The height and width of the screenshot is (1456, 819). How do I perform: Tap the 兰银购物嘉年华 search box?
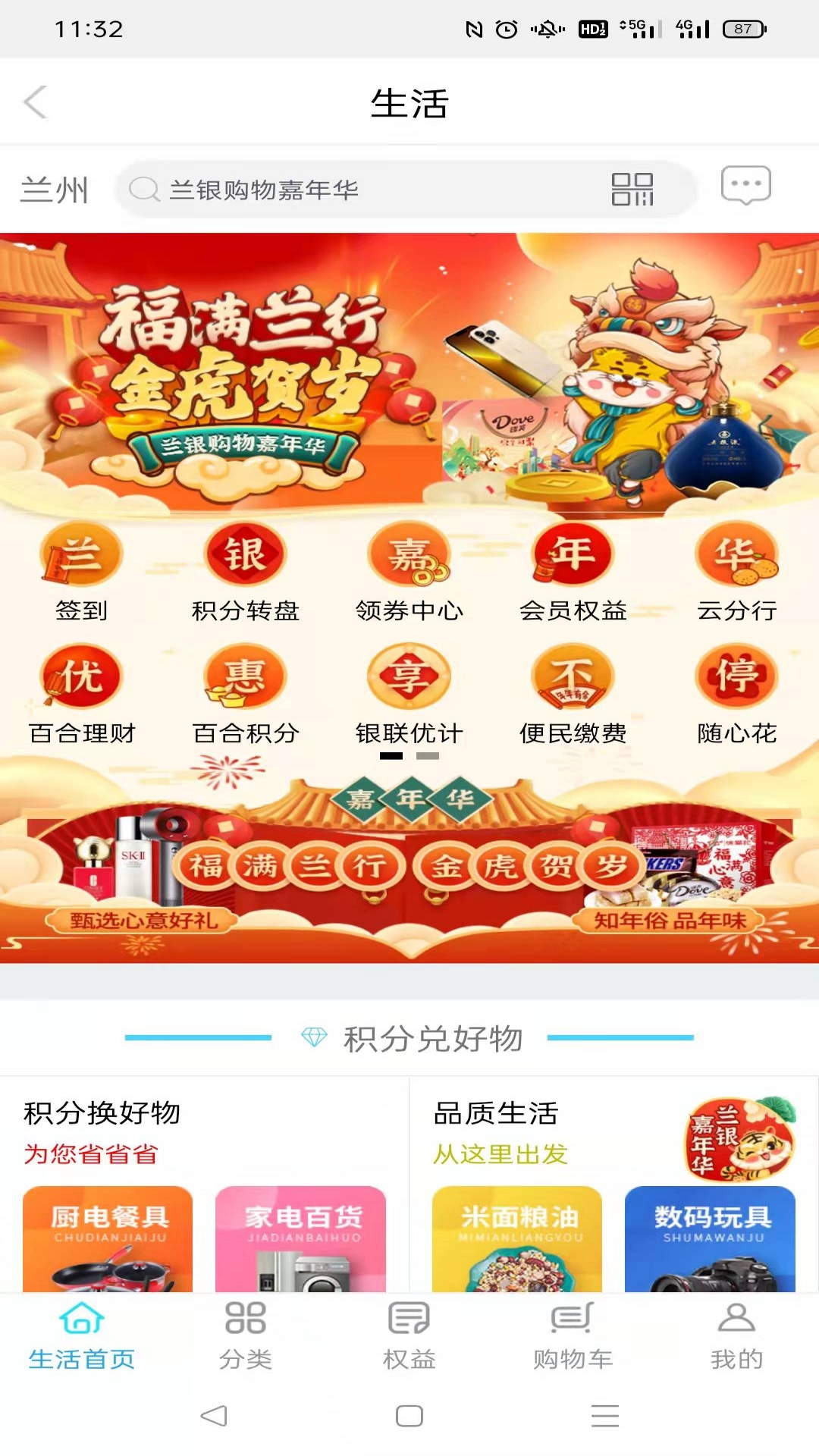tap(364, 190)
